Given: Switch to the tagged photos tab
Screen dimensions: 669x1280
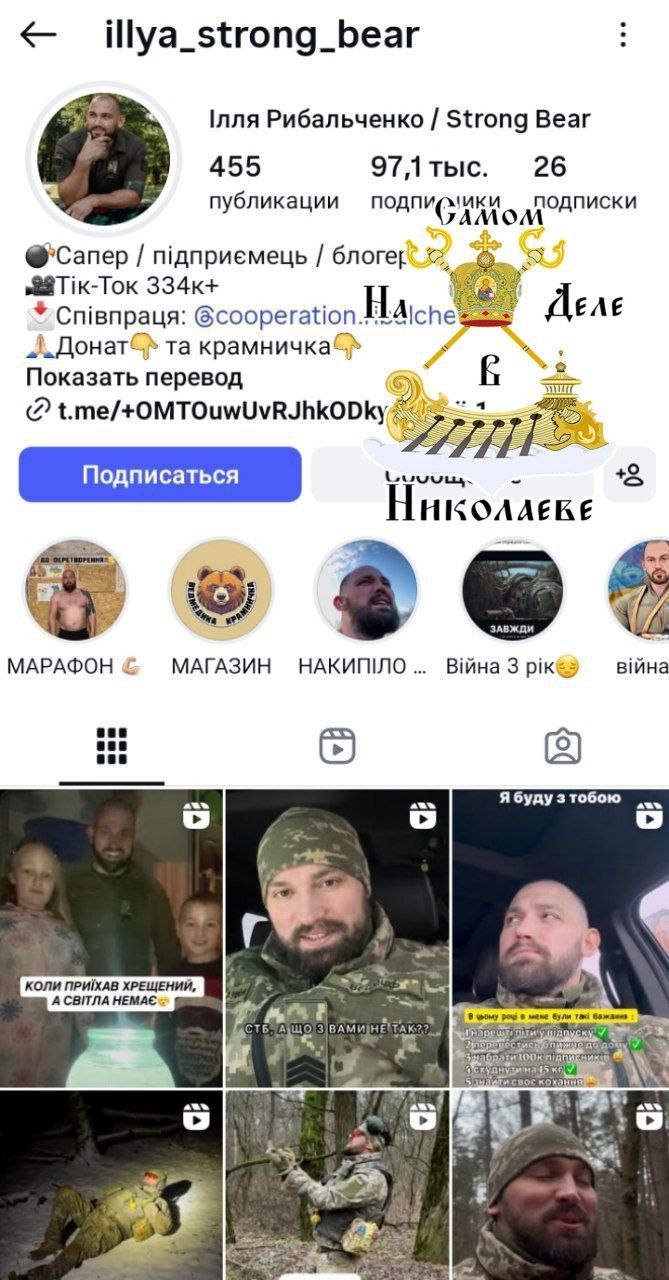Looking at the screenshot, I should (x=562, y=745).
